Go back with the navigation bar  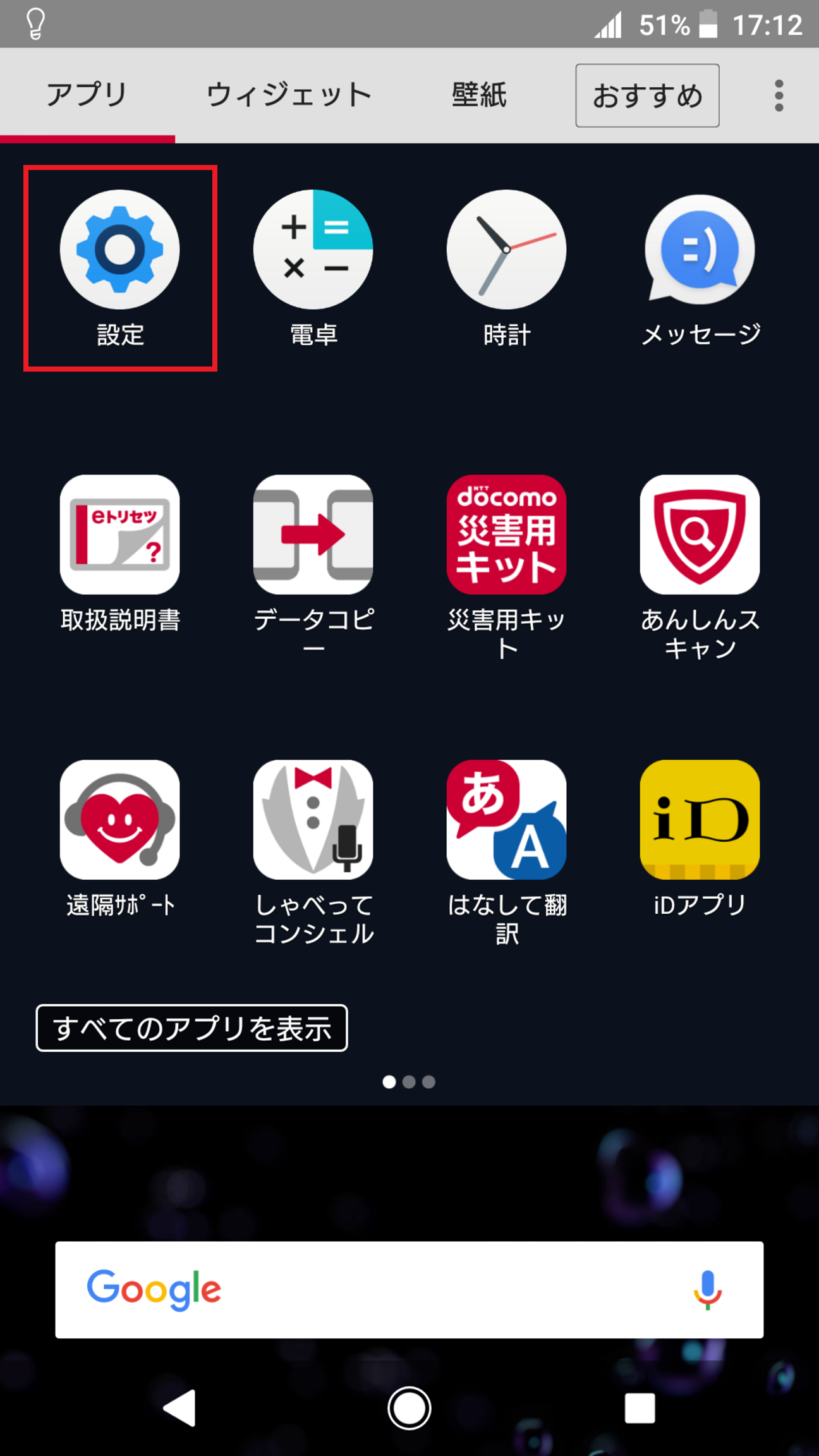click(180, 1408)
